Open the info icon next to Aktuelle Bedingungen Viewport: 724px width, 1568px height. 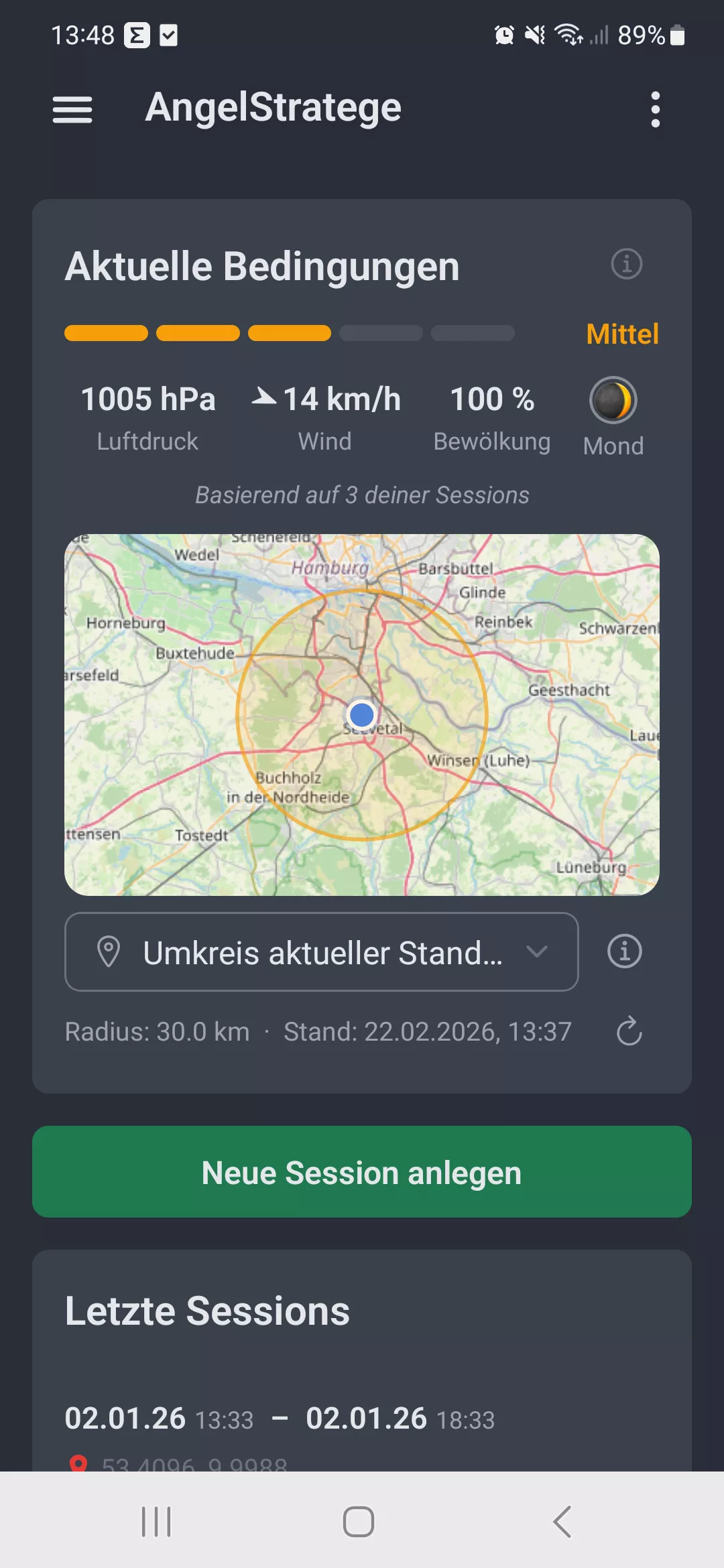(x=625, y=264)
